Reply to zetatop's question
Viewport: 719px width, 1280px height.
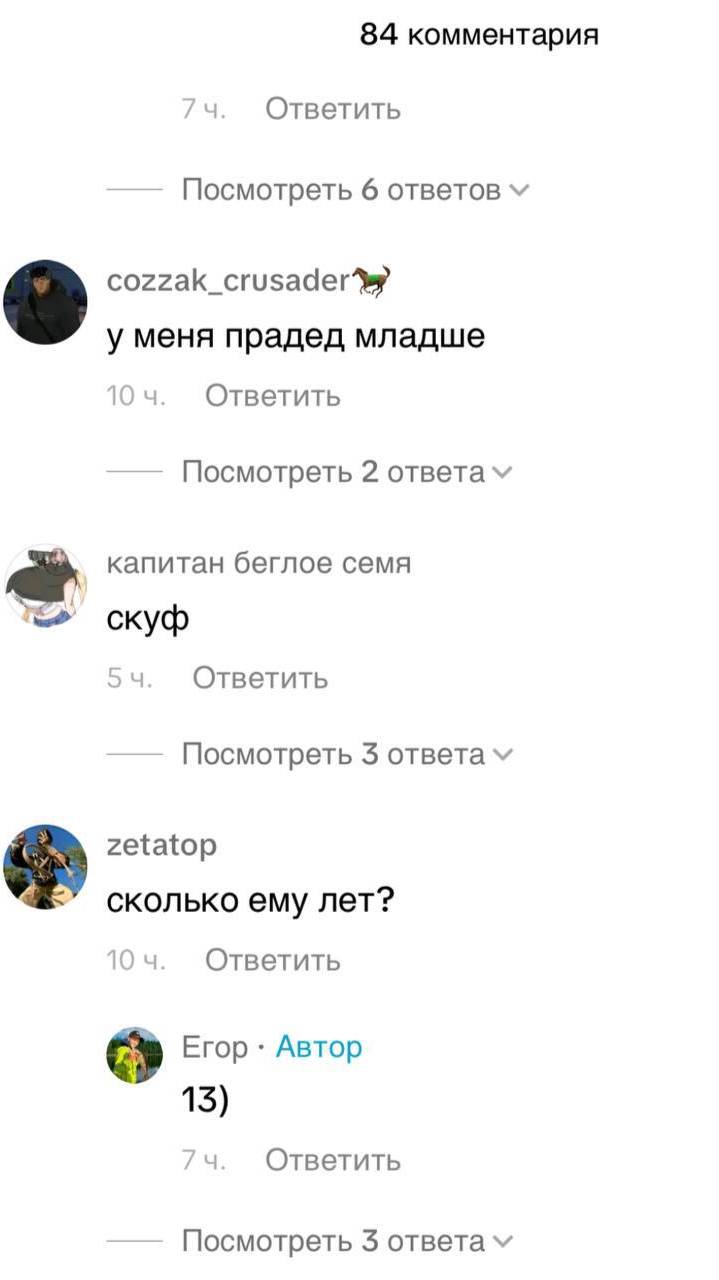(272, 961)
